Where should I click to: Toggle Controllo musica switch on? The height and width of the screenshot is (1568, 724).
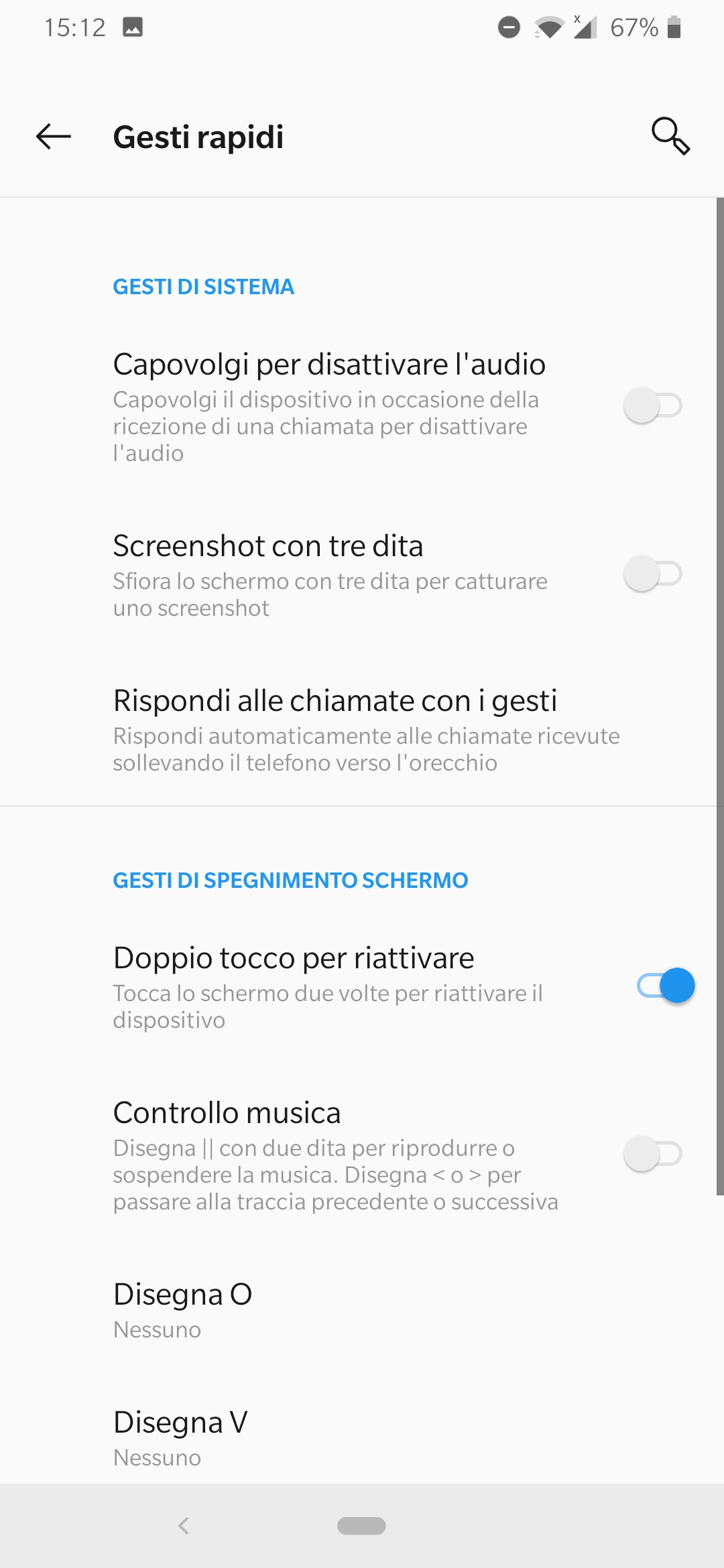click(x=652, y=1154)
